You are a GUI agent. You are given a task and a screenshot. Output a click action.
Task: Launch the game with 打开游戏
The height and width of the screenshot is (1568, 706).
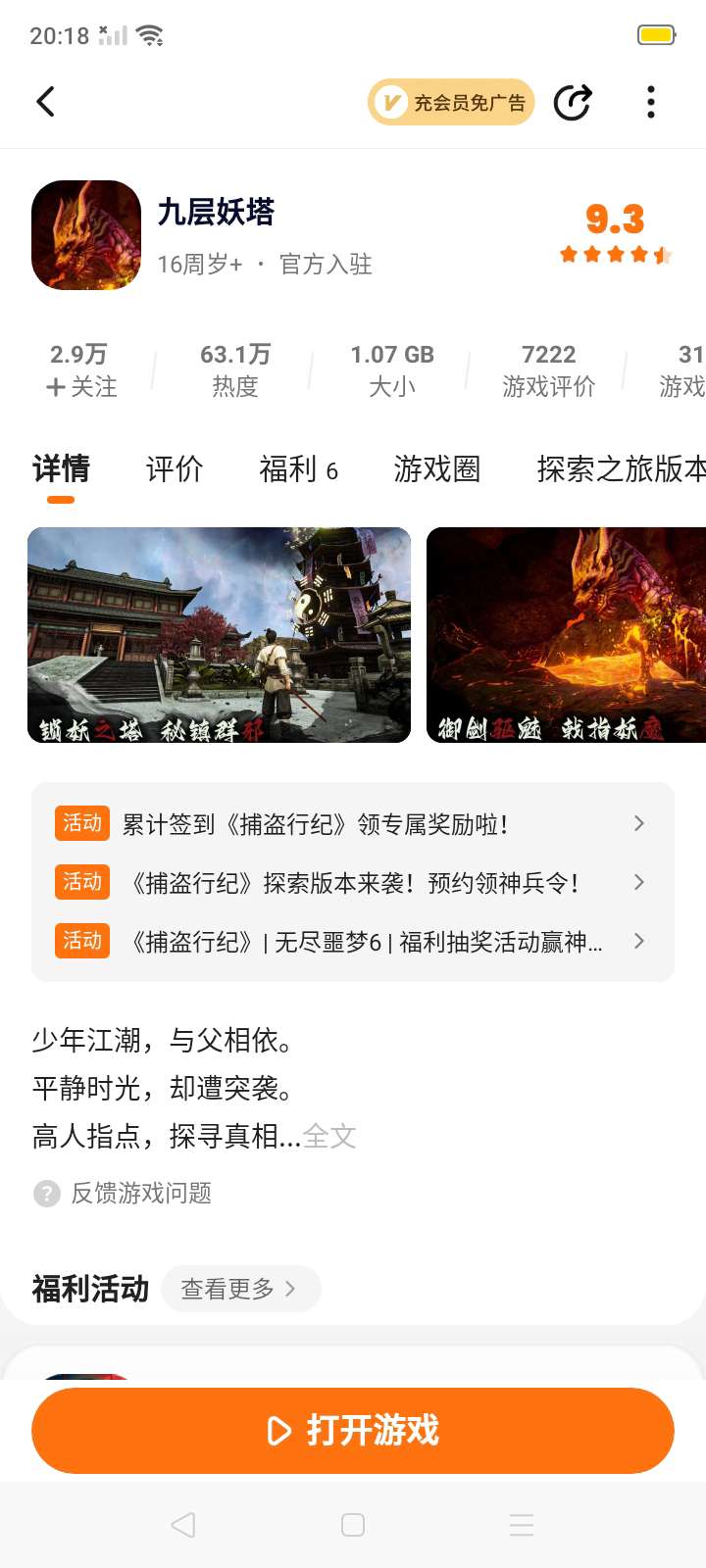(x=353, y=1431)
